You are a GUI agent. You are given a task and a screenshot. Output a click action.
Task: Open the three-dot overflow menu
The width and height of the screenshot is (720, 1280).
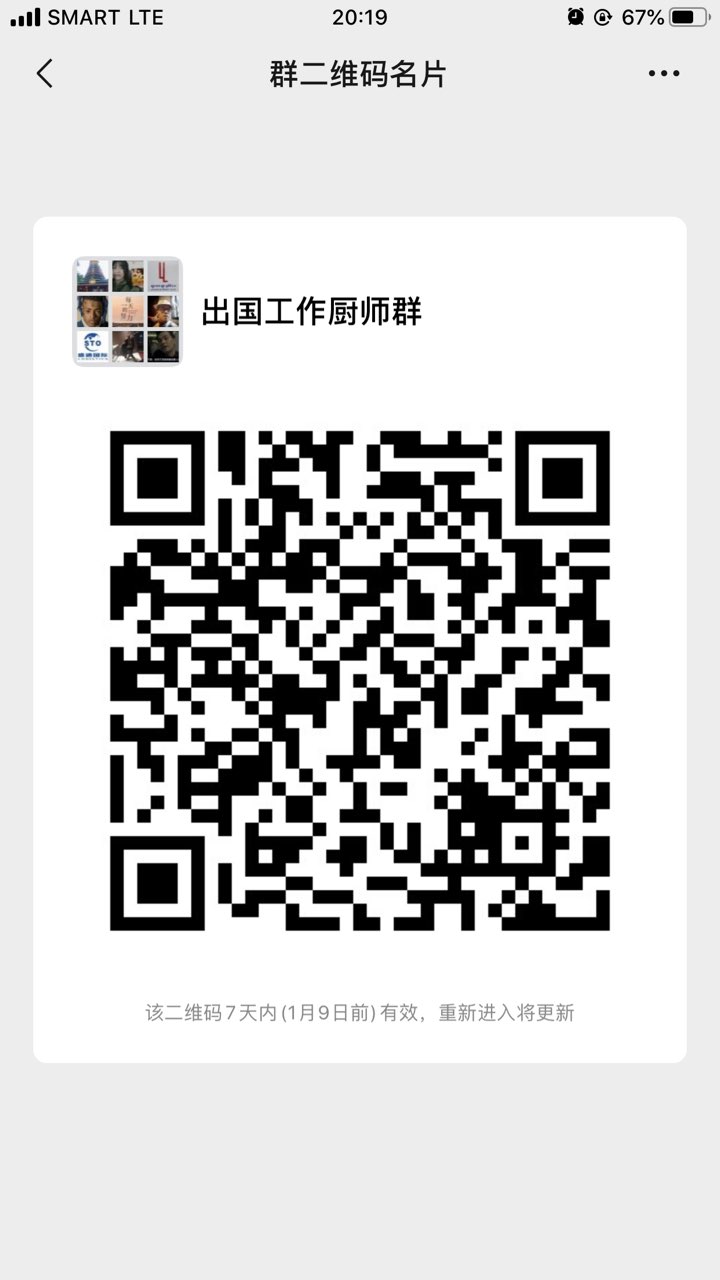(663, 74)
